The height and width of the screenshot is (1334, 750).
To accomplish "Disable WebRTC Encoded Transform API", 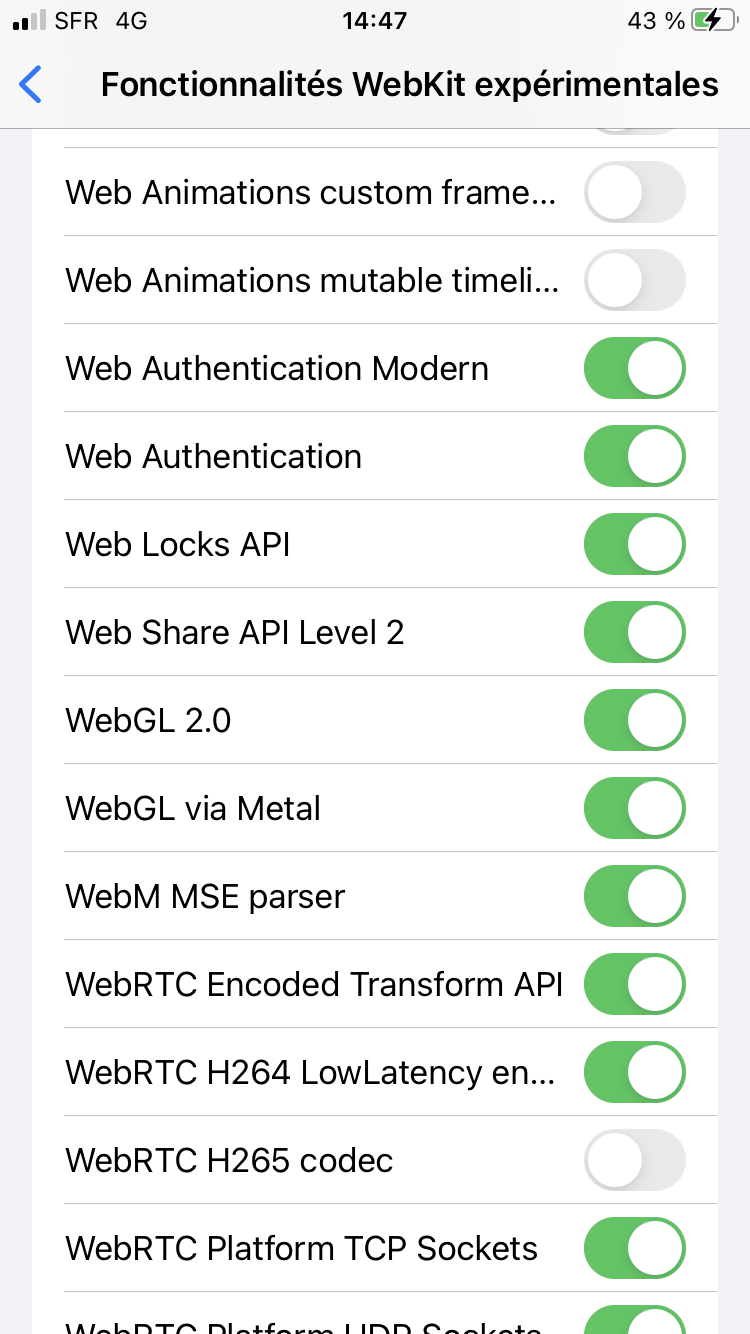I will [635, 984].
